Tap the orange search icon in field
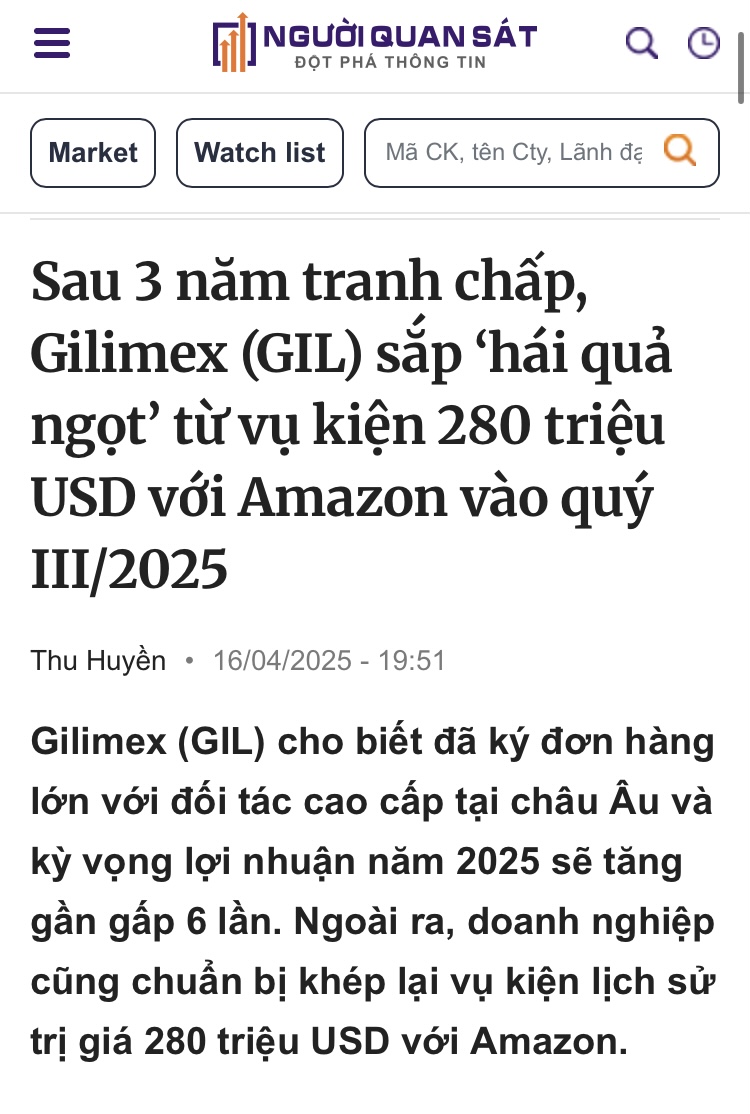 (x=680, y=152)
